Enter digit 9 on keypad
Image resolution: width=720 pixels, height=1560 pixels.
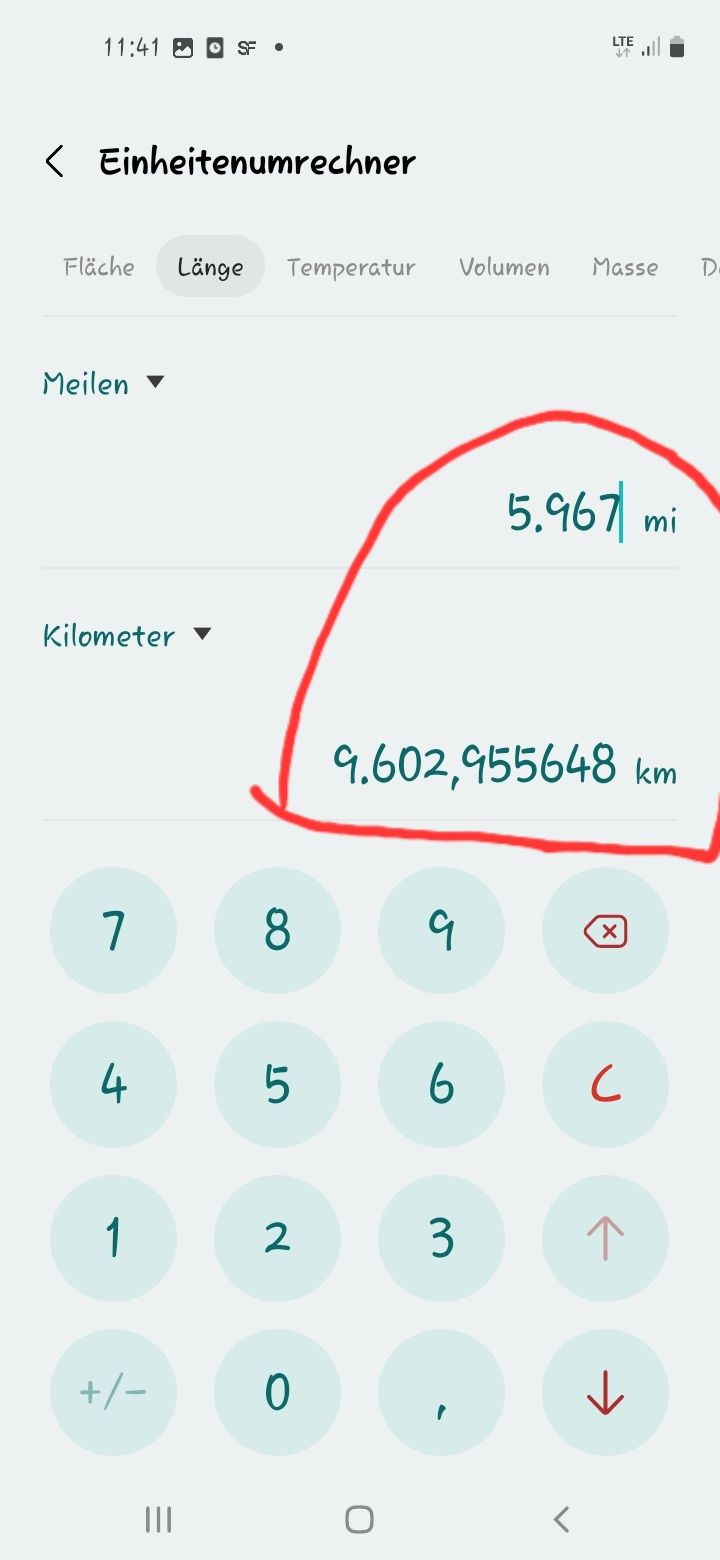coord(441,931)
